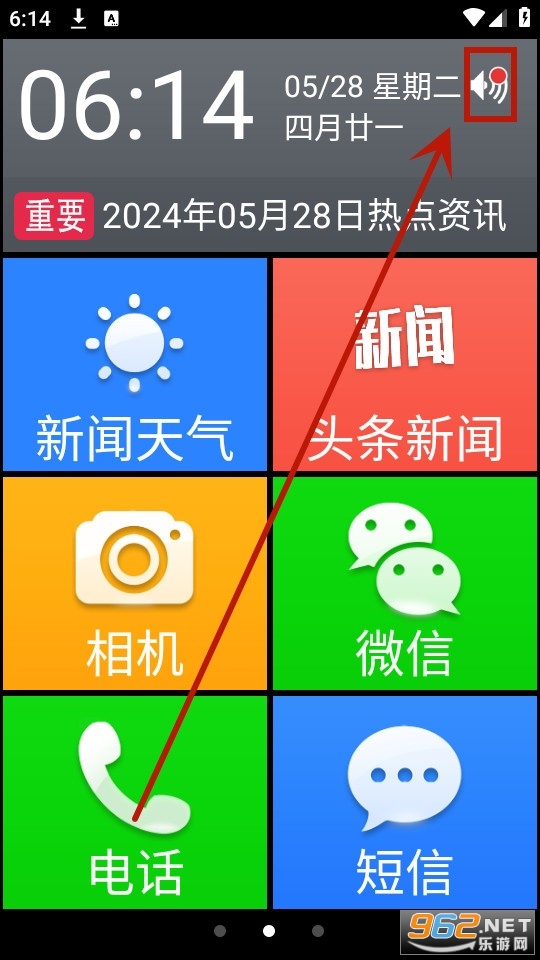Tap the voice broadcast speaker icon
The width and height of the screenshot is (540, 960).
click(x=490, y=84)
